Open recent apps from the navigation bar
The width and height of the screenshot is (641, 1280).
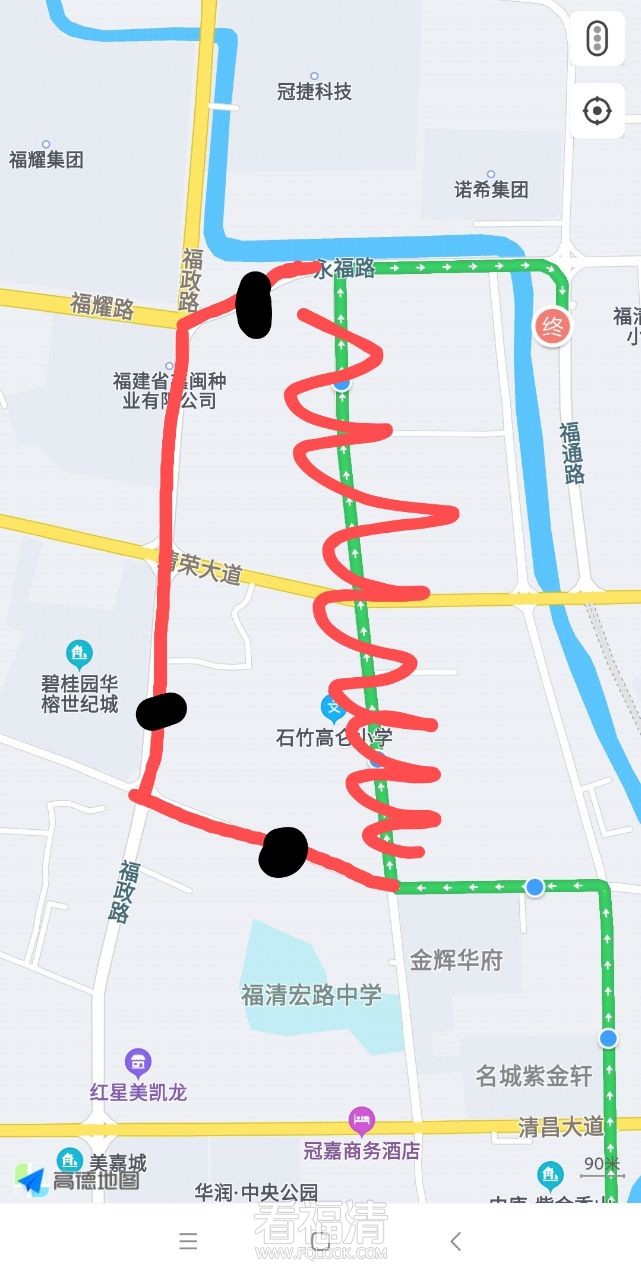pyautogui.click(x=188, y=1242)
